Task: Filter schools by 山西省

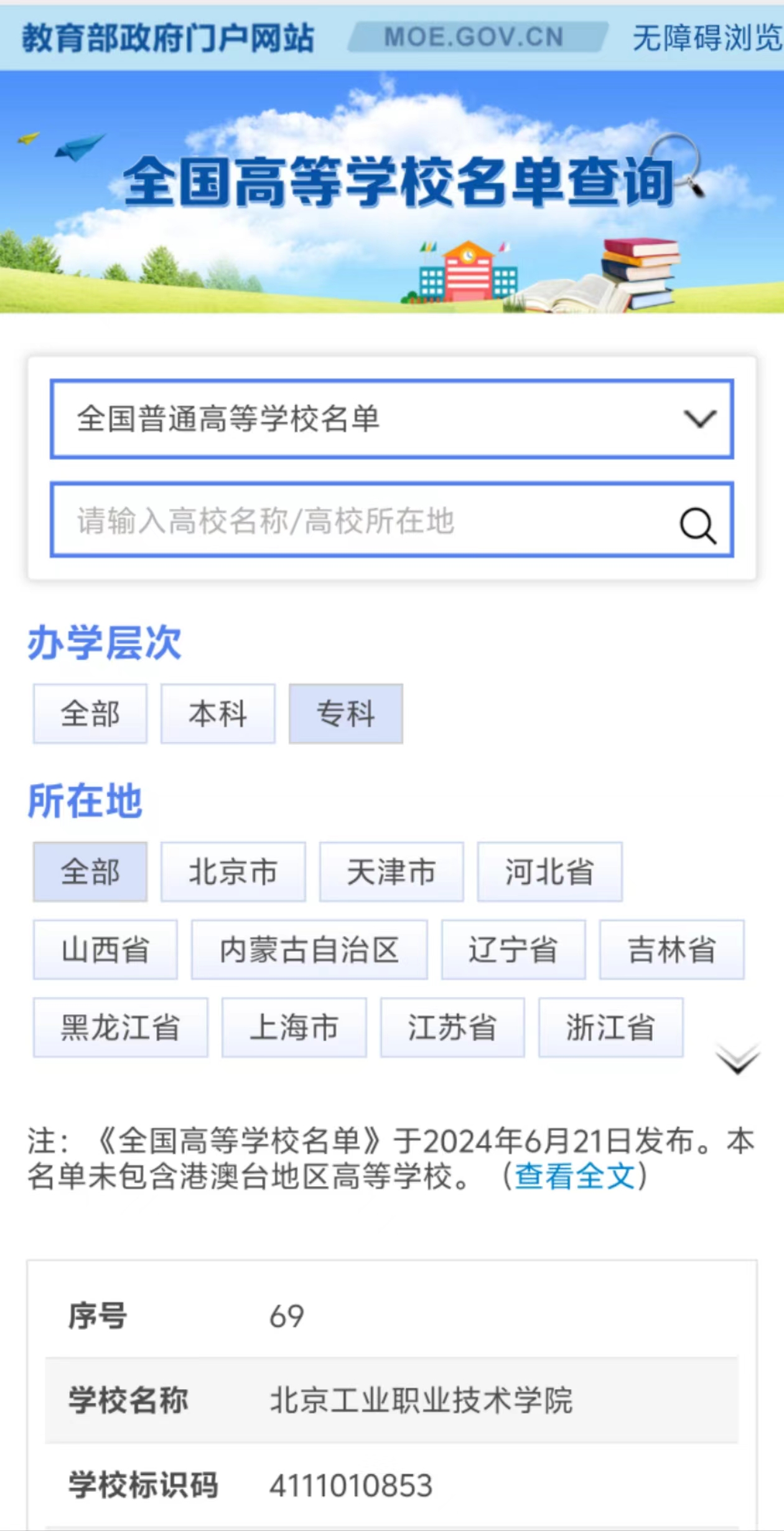Action: pos(105,950)
